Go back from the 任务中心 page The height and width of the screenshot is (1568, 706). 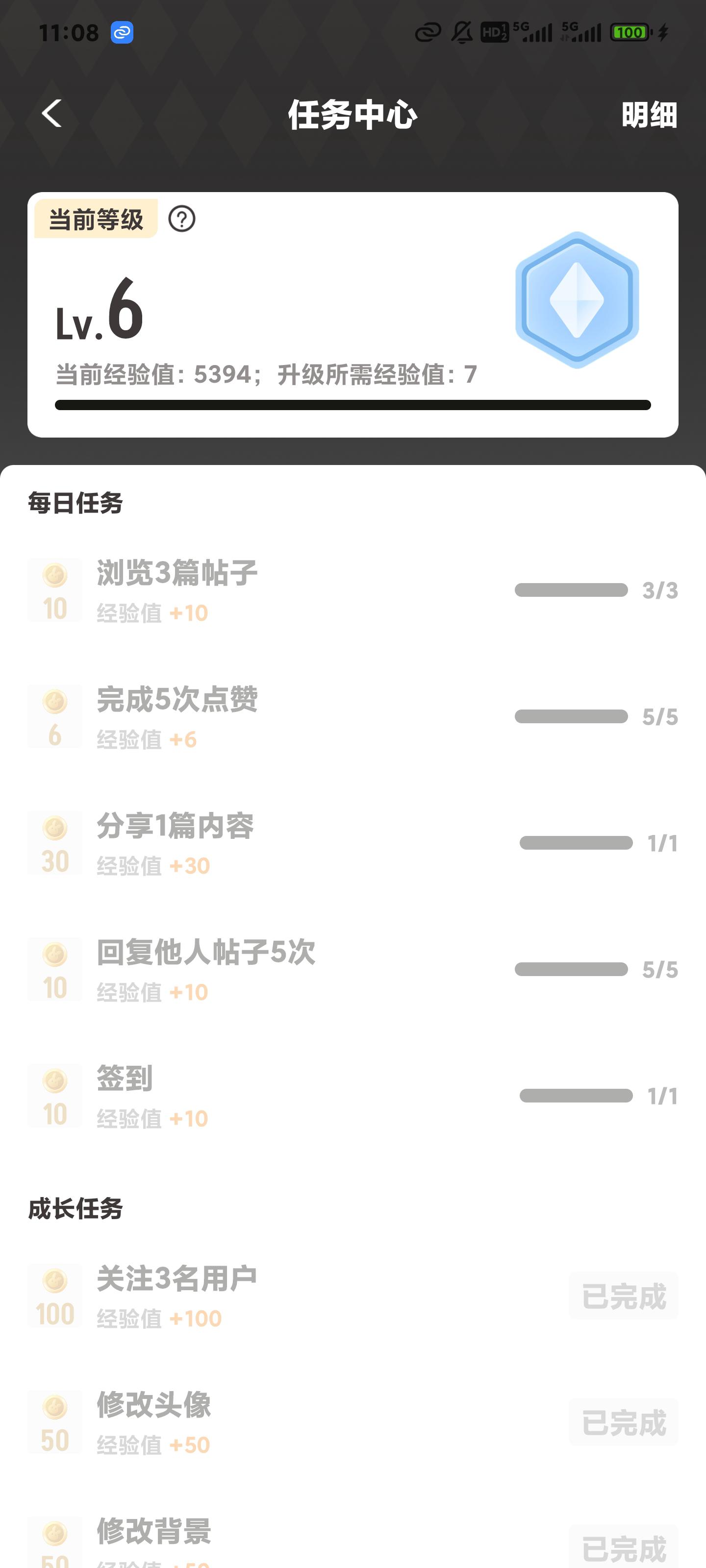[x=52, y=114]
